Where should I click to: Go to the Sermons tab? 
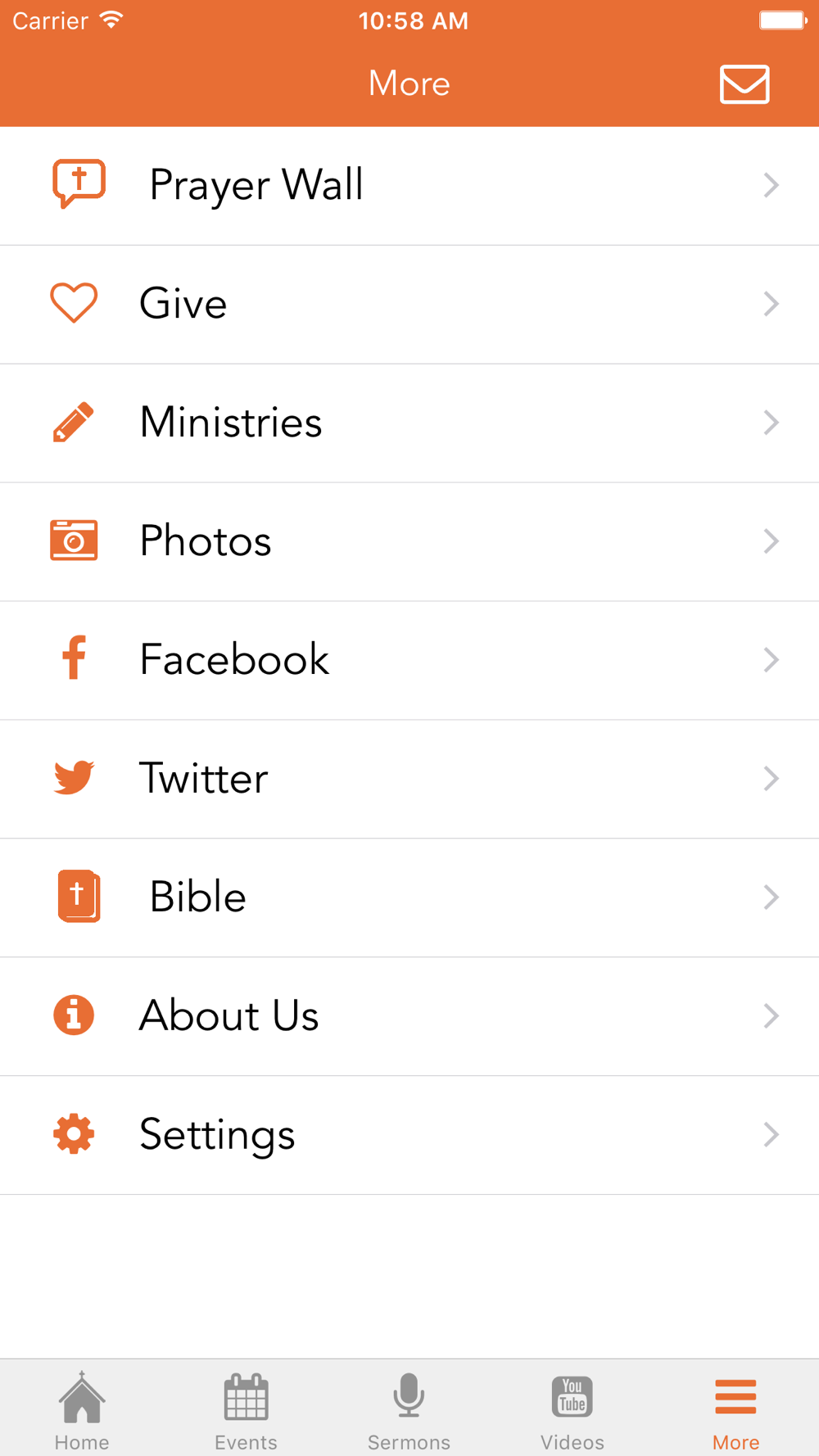point(409,1410)
